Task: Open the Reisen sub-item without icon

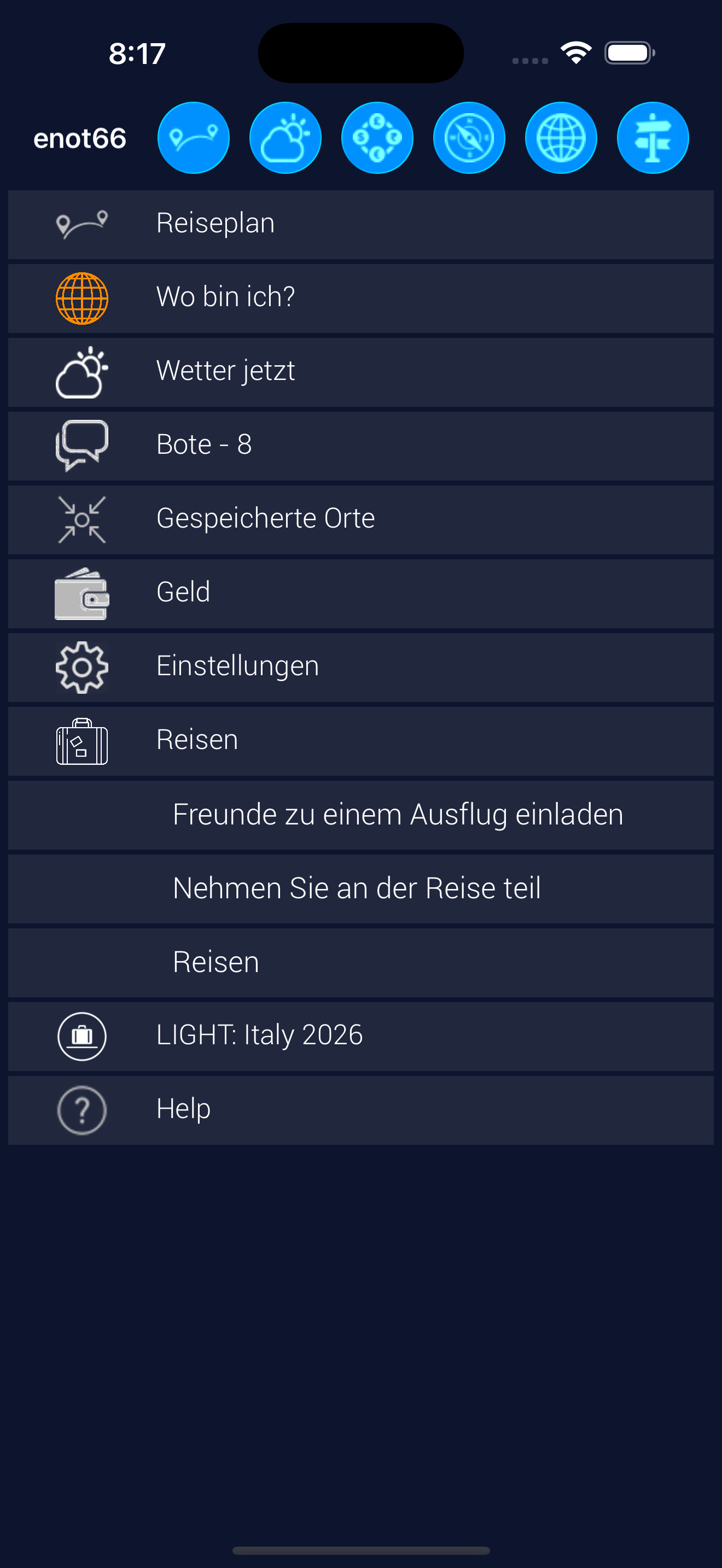Action: [360, 962]
